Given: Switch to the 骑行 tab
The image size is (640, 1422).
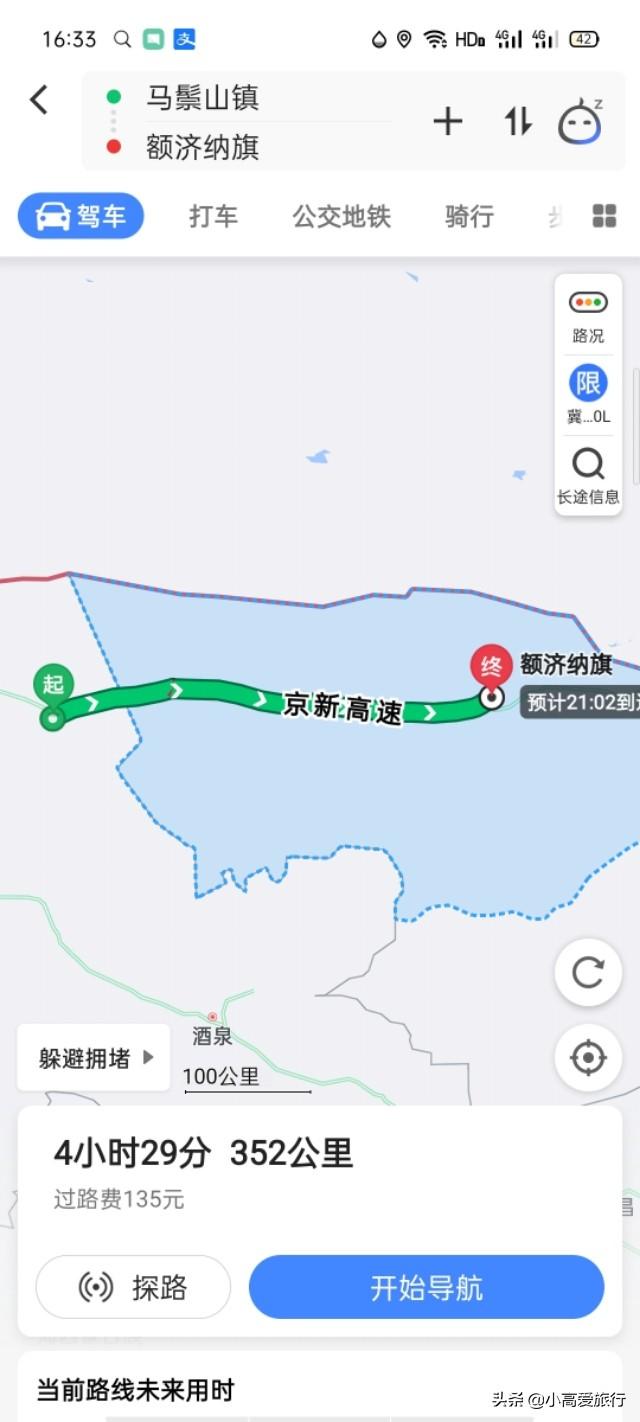Looking at the screenshot, I should [470, 216].
